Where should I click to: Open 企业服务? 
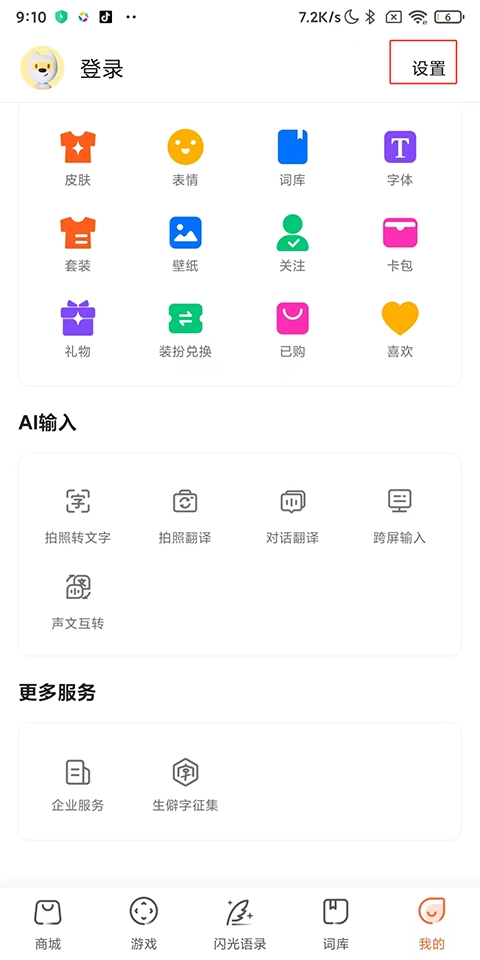pyautogui.click(x=78, y=785)
